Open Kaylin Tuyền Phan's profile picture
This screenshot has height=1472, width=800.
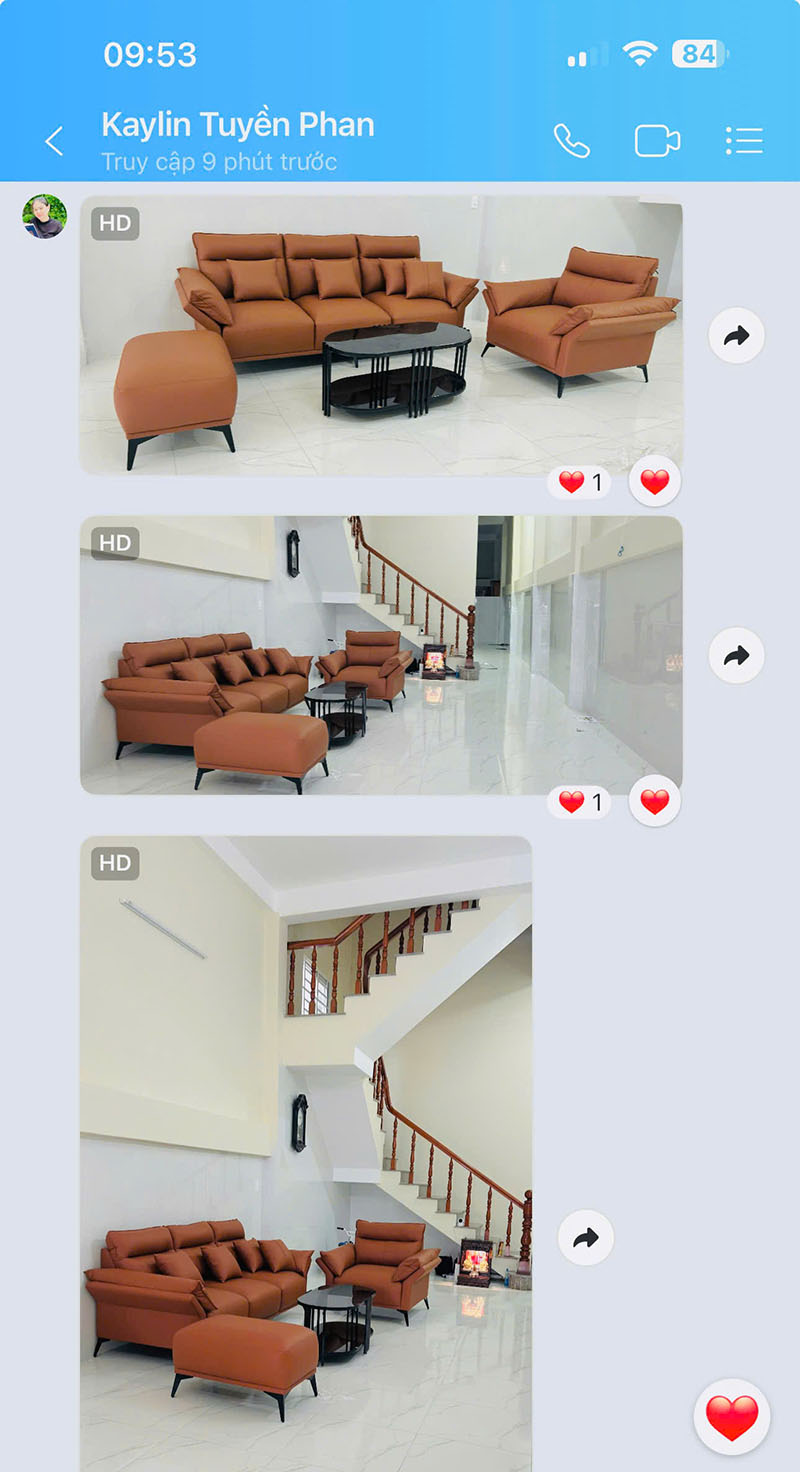(x=44, y=216)
